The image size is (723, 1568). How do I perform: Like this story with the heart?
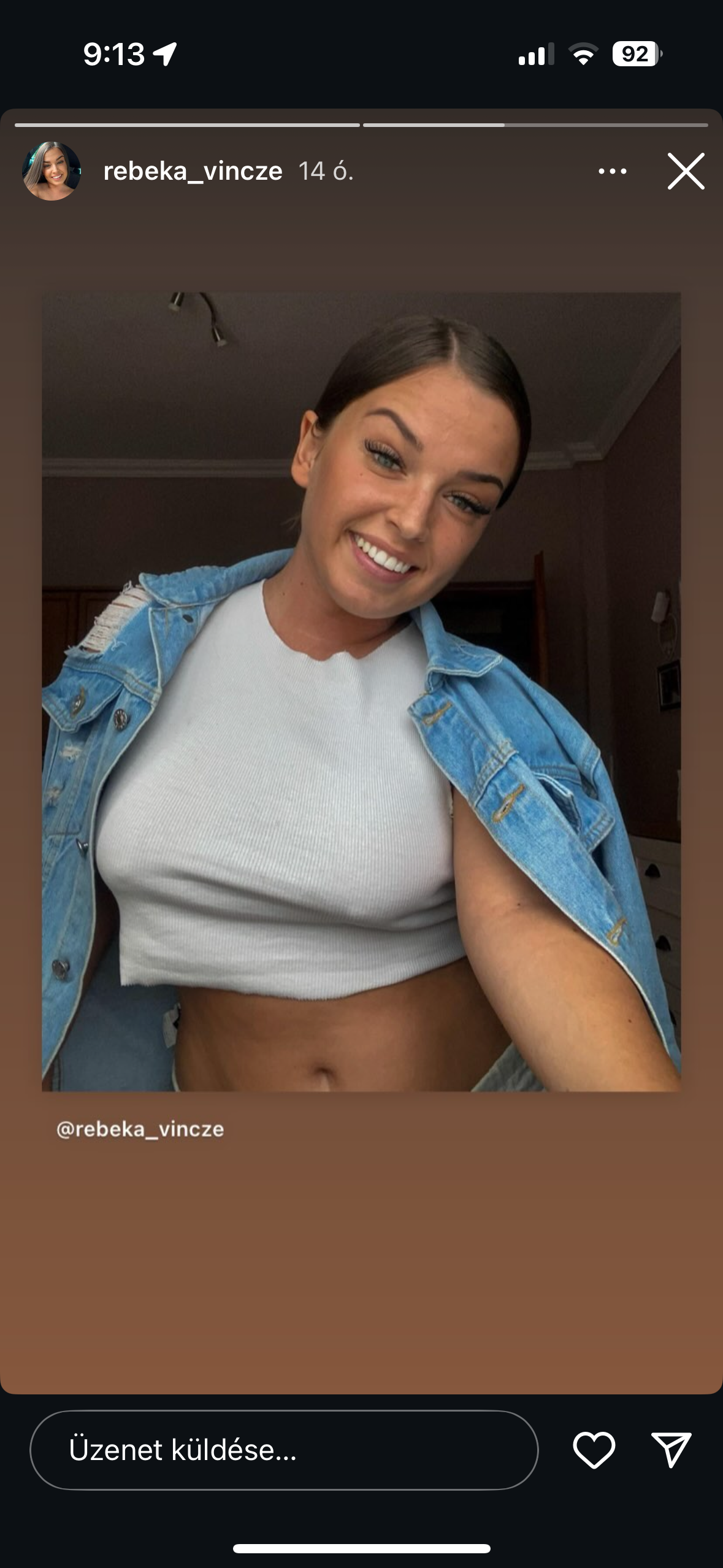tap(594, 1450)
